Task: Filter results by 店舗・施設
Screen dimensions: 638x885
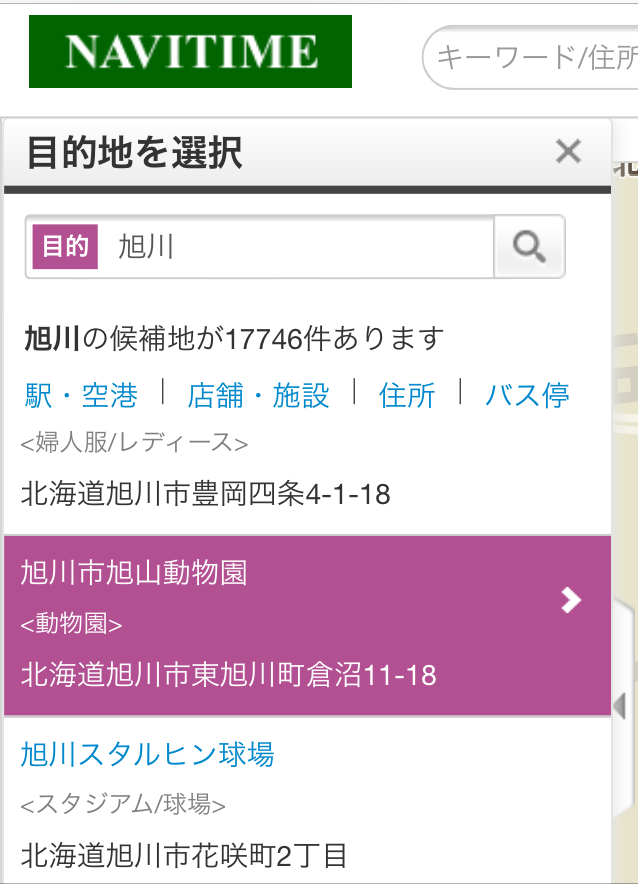Action: (258, 395)
